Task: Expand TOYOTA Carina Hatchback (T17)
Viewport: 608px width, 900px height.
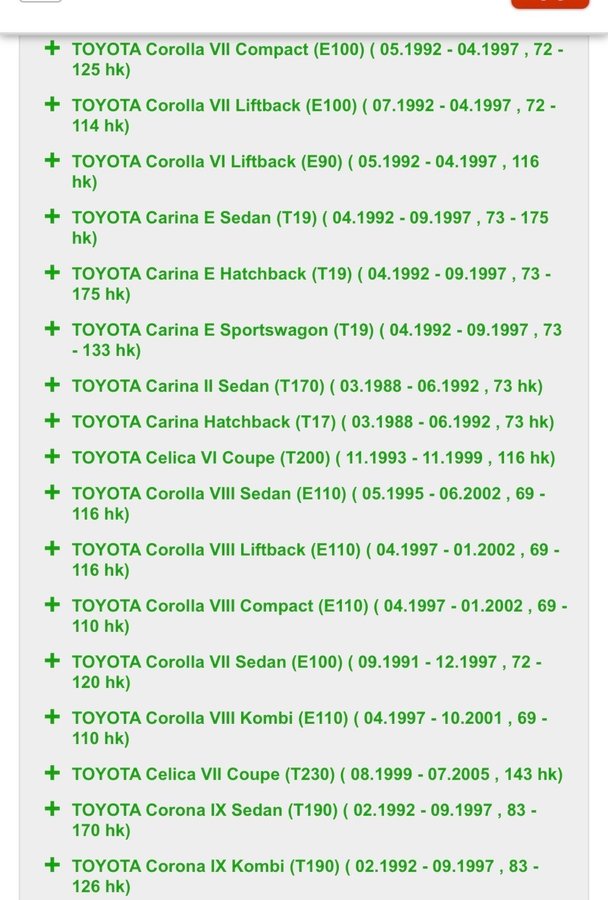Action: (52, 421)
